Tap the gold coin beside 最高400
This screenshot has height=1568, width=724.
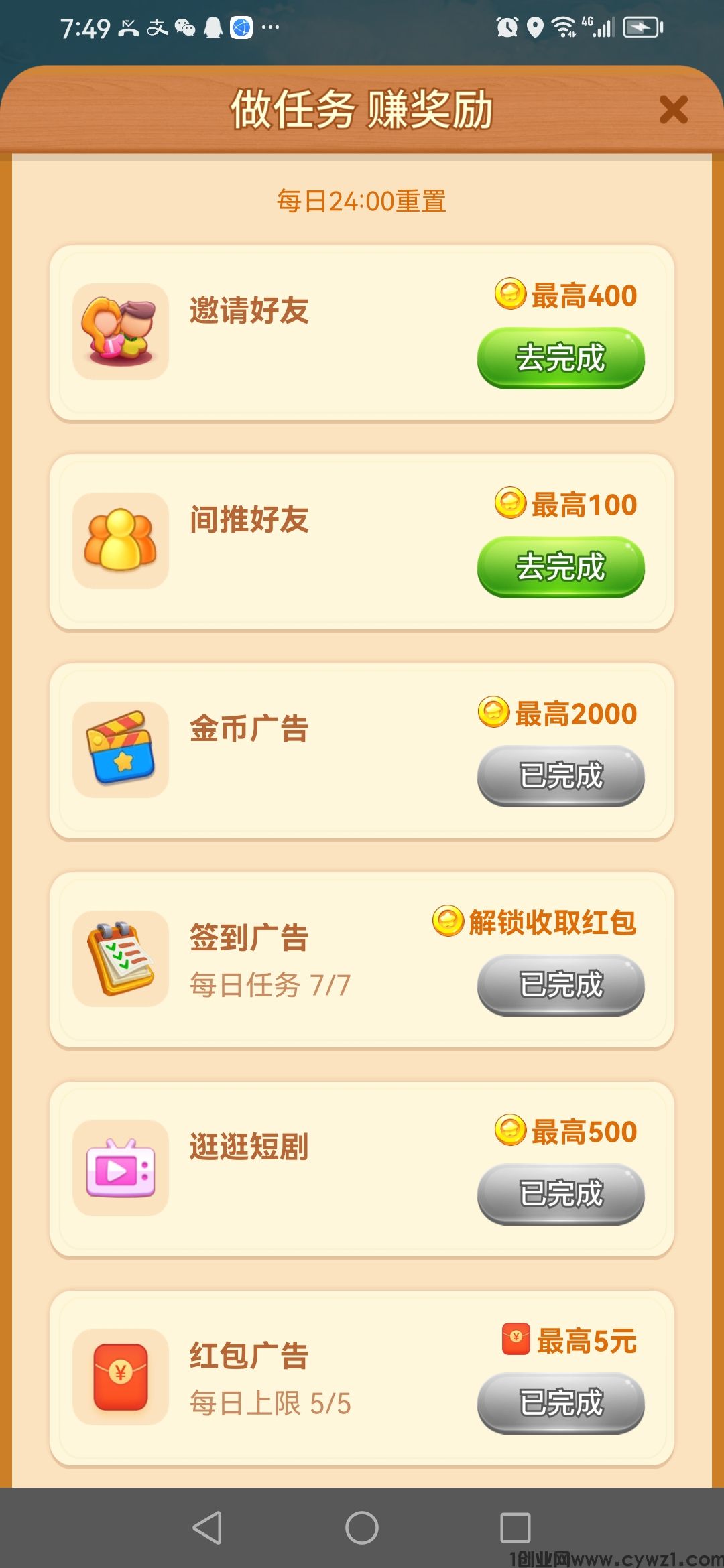[512, 293]
